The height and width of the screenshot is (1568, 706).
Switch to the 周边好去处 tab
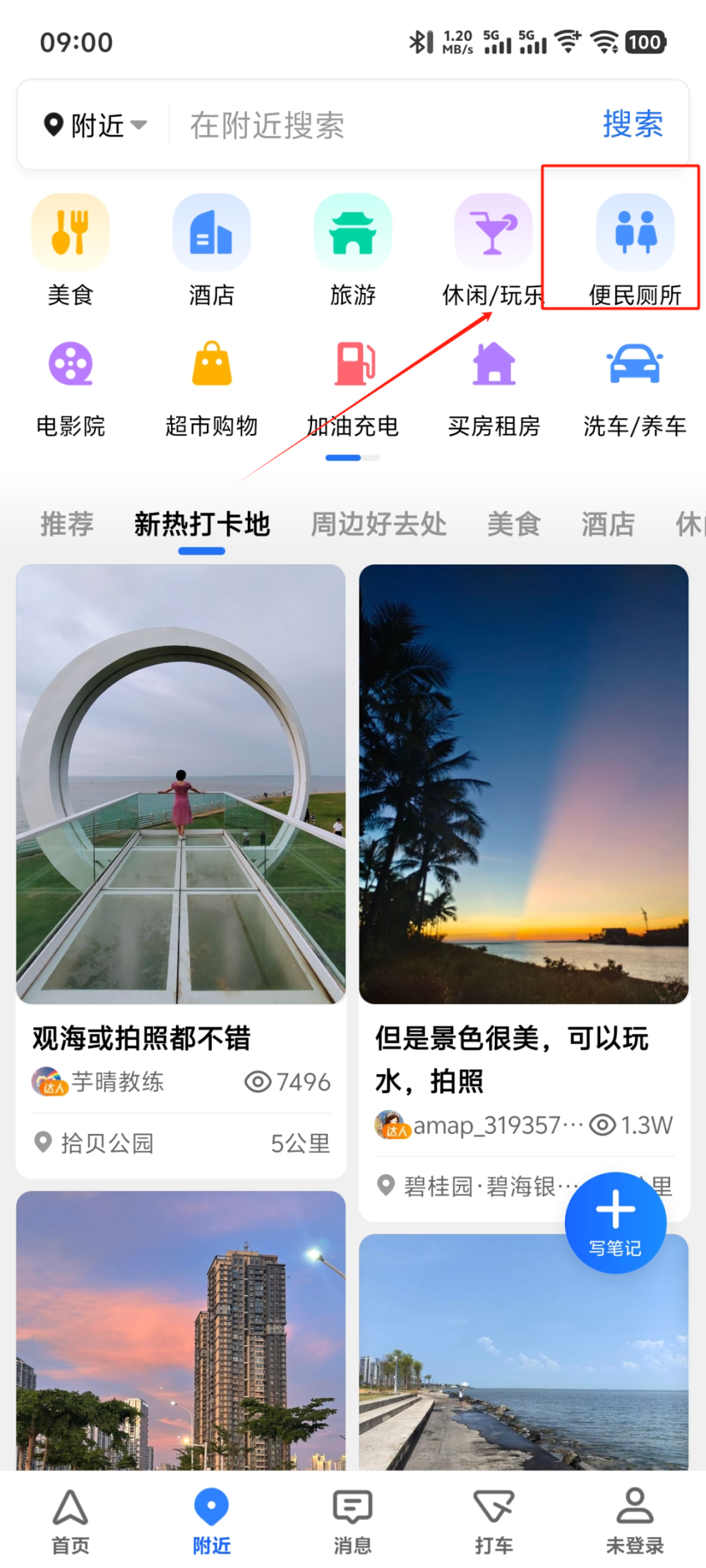click(x=378, y=524)
